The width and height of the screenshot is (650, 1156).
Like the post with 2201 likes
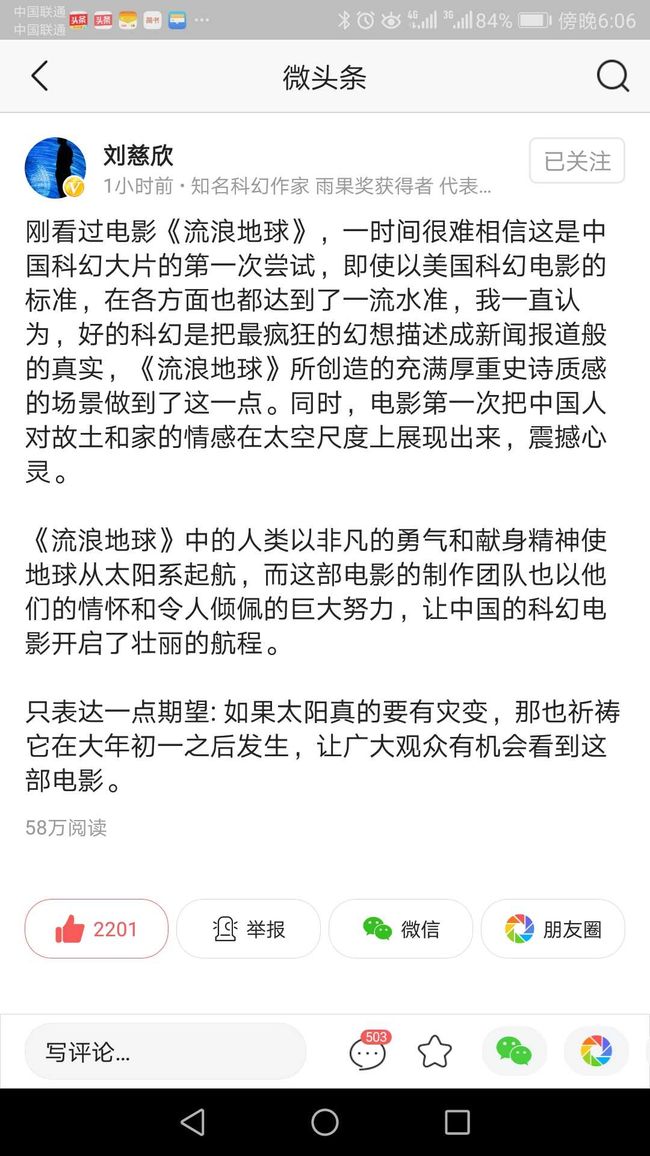[x=97, y=929]
